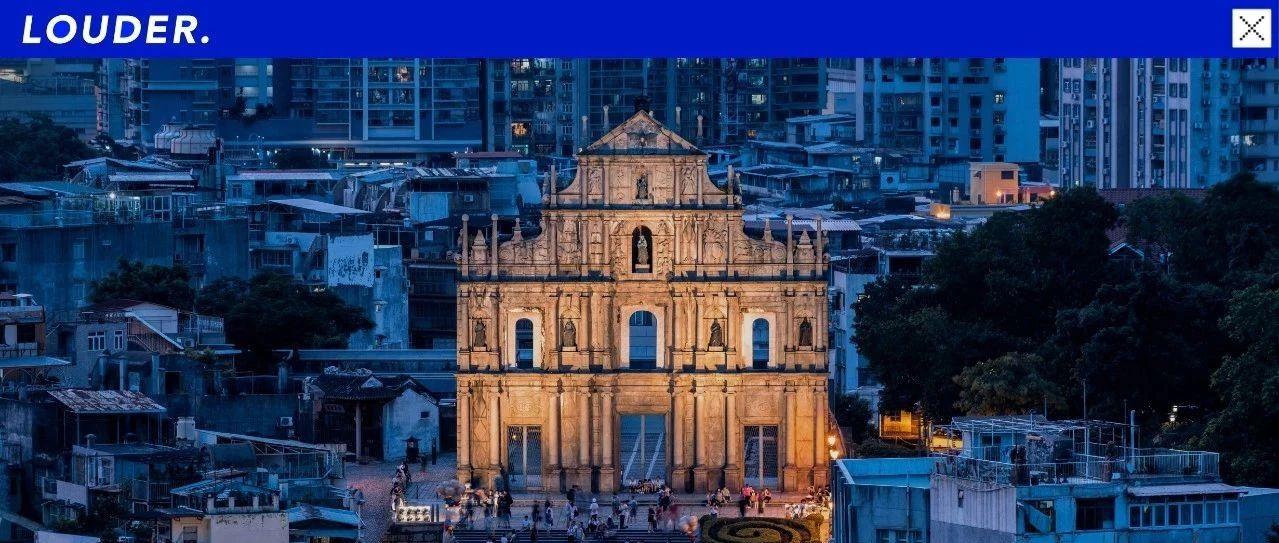Close the LOUDER photo overlay
Screen dimensions: 1279x543
click(1250, 28)
